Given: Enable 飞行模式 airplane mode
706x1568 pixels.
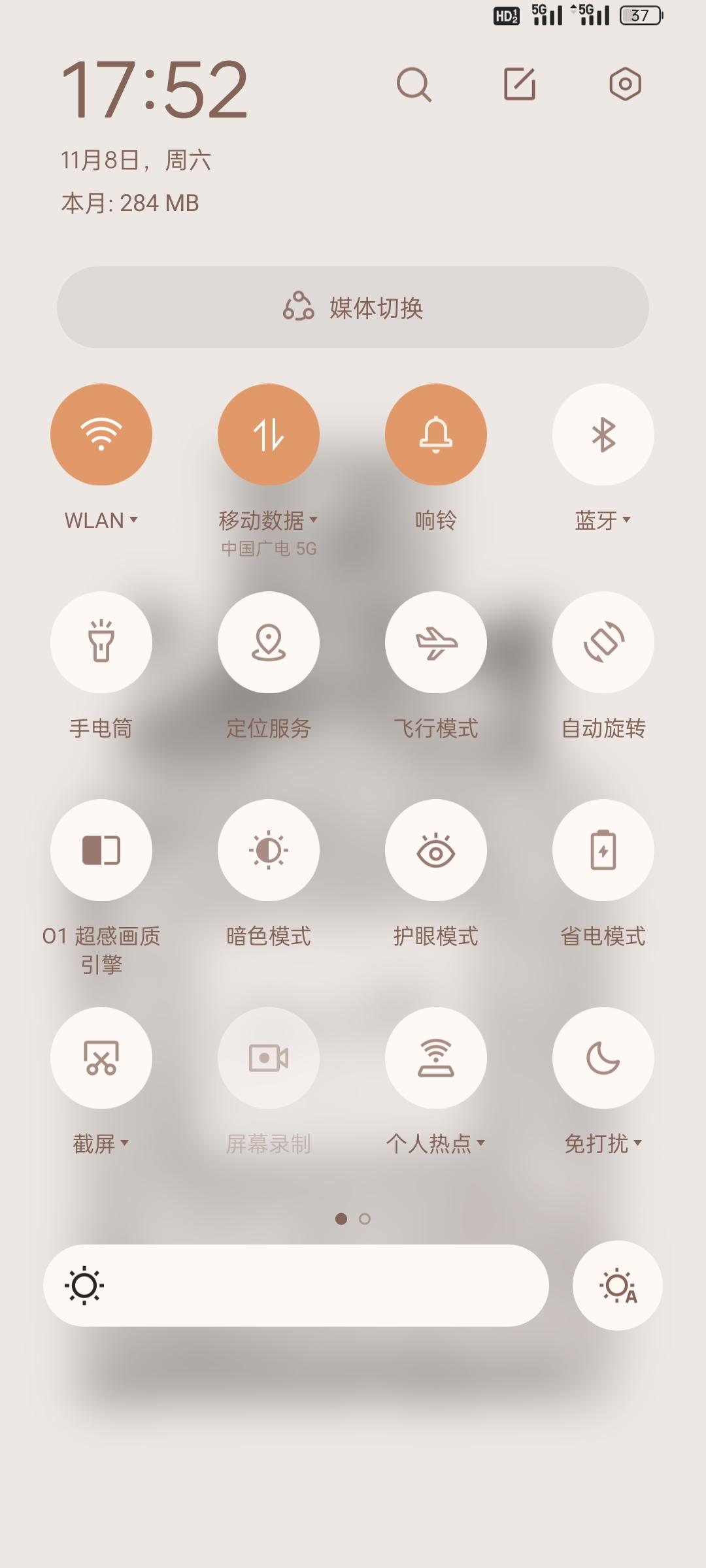Looking at the screenshot, I should 436,643.
